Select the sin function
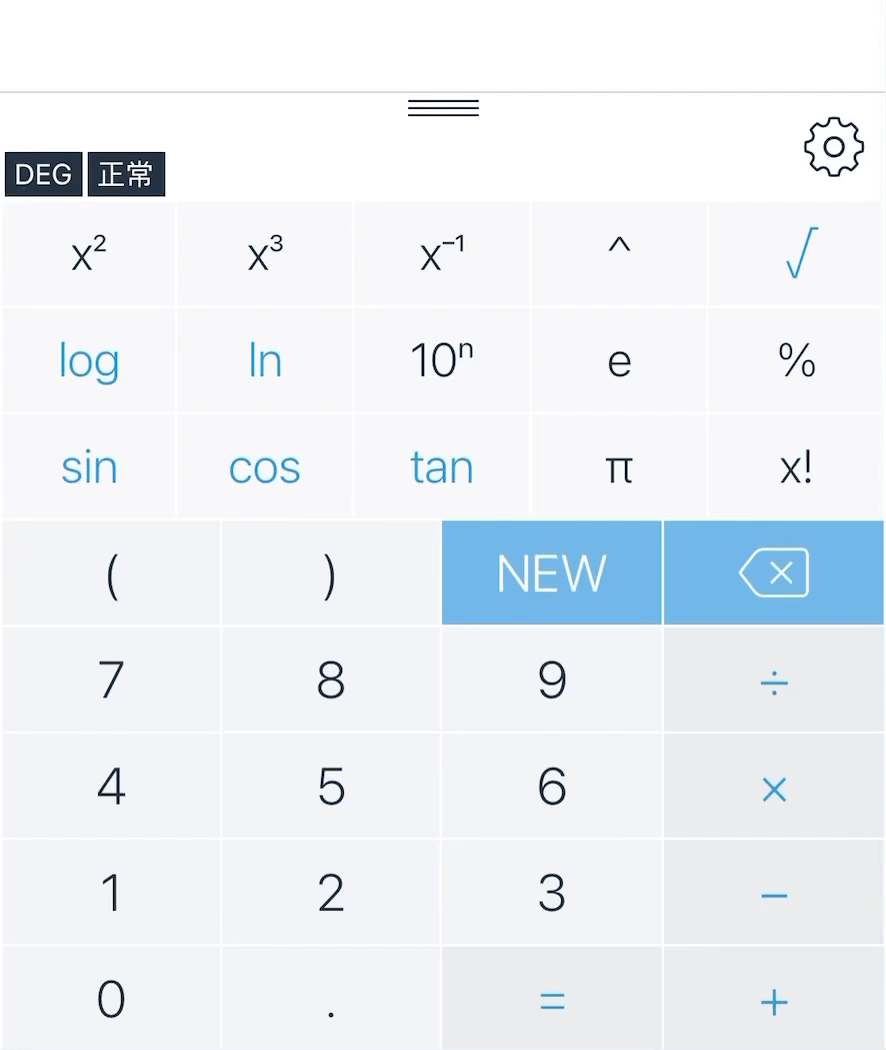The width and height of the screenshot is (886, 1050). coord(89,467)
